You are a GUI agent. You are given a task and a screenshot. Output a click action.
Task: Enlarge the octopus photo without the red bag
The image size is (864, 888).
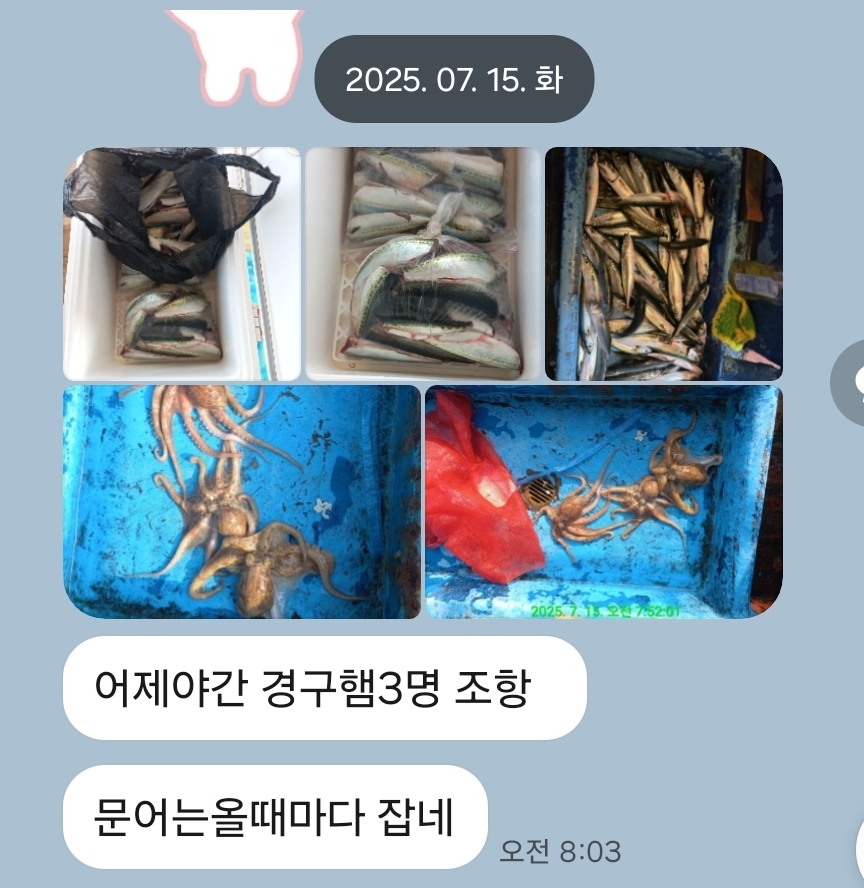(x=242, y=502)
